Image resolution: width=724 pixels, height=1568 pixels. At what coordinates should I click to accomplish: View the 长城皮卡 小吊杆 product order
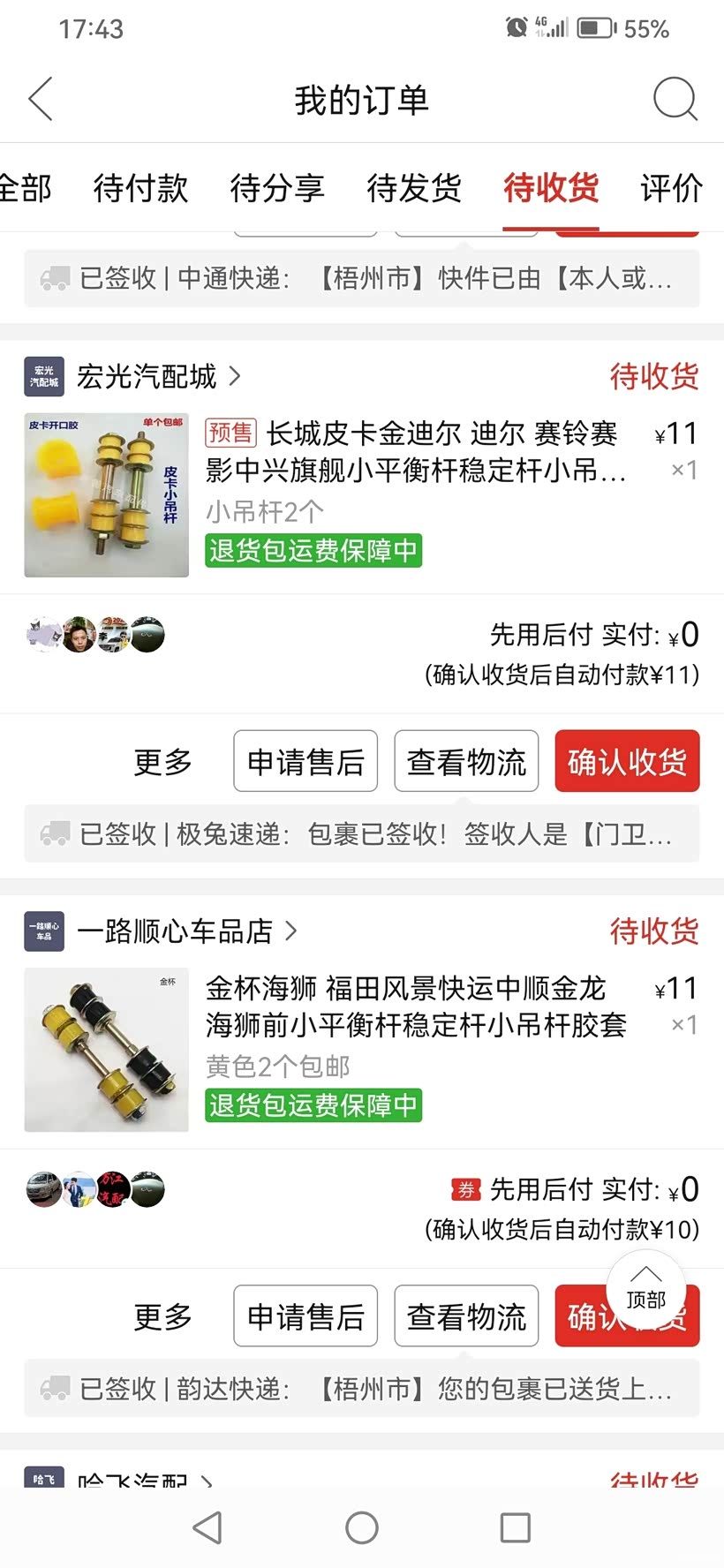pos(415,452)
